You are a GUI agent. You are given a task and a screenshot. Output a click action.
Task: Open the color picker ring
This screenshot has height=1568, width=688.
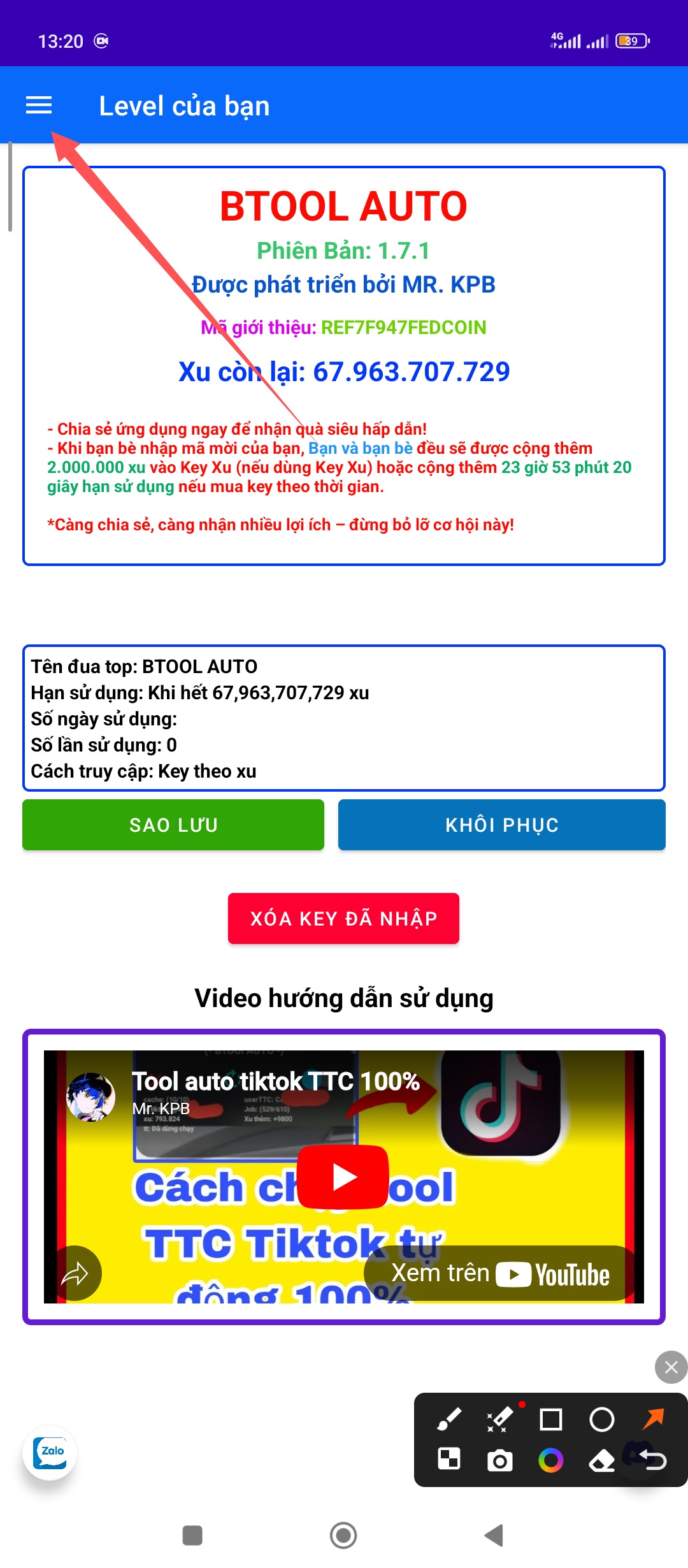point(551,1460)
